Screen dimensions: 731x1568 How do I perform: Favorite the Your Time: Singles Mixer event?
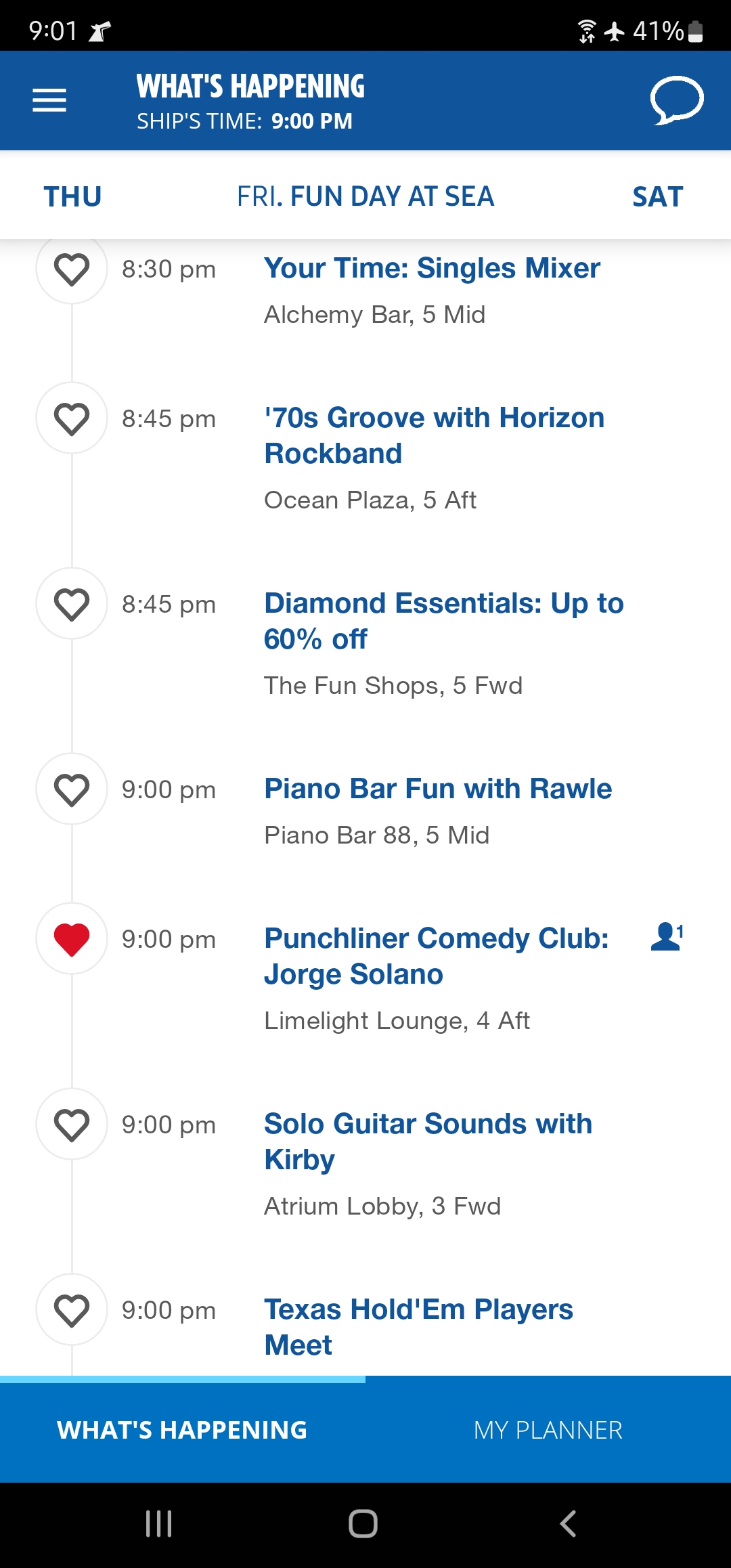[72, 269]
